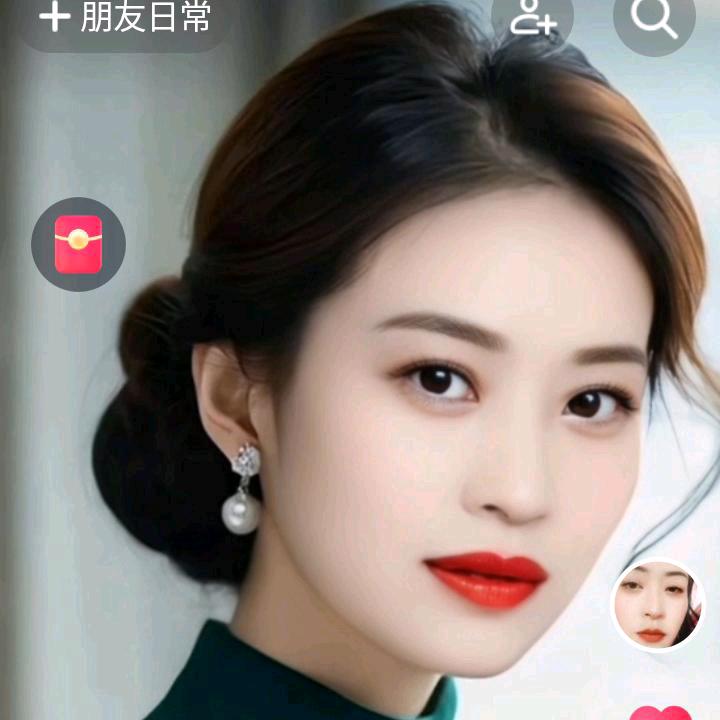Open the creator's round profile avatar
This screenshot has height=720, width=720.
(x=658, y=604)
